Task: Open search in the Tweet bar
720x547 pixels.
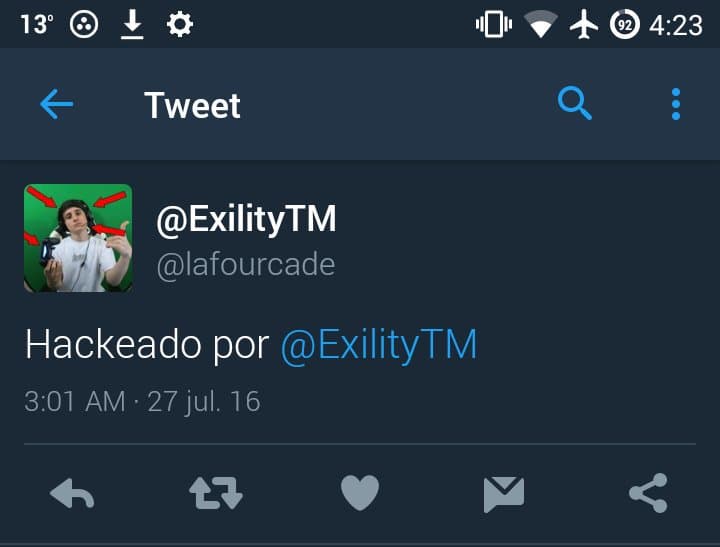Action: coord(574,103)
